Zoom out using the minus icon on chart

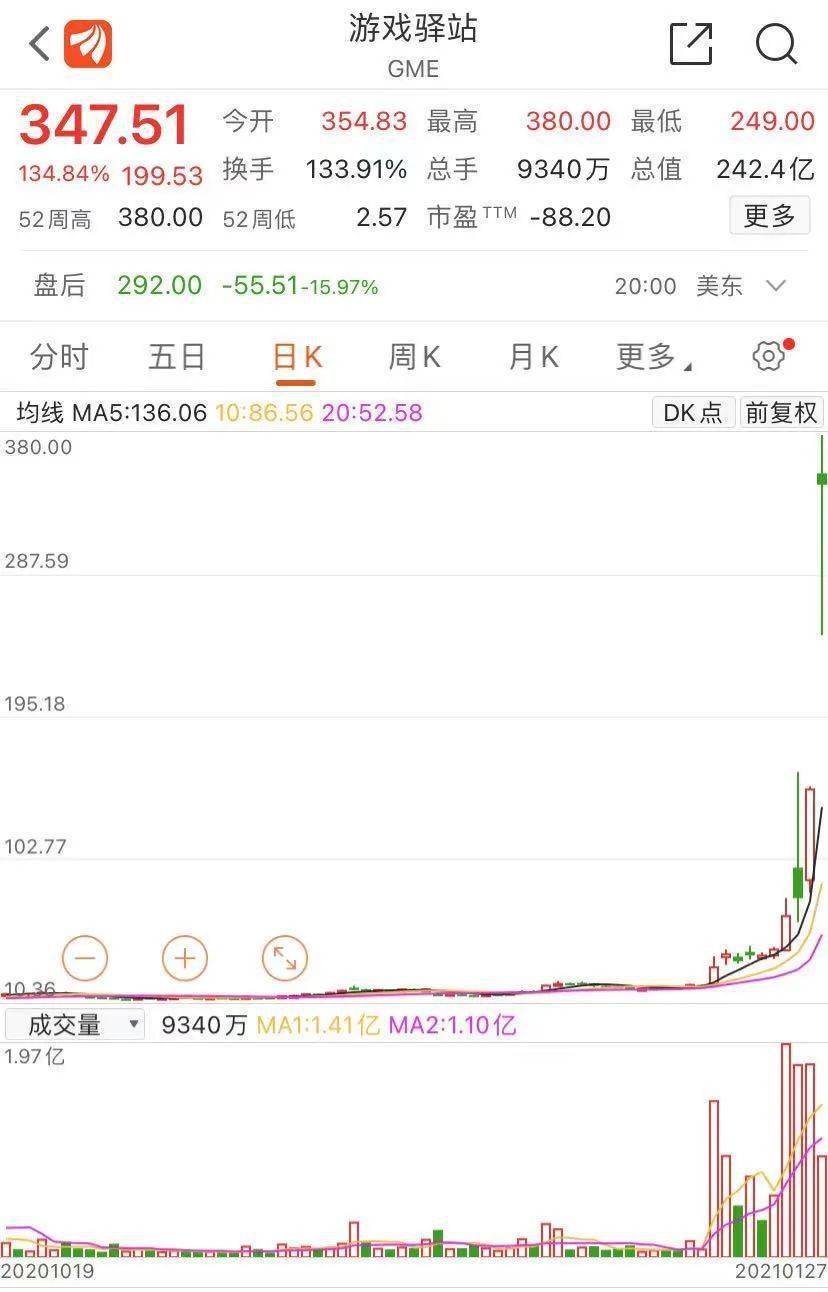[85, 958]
